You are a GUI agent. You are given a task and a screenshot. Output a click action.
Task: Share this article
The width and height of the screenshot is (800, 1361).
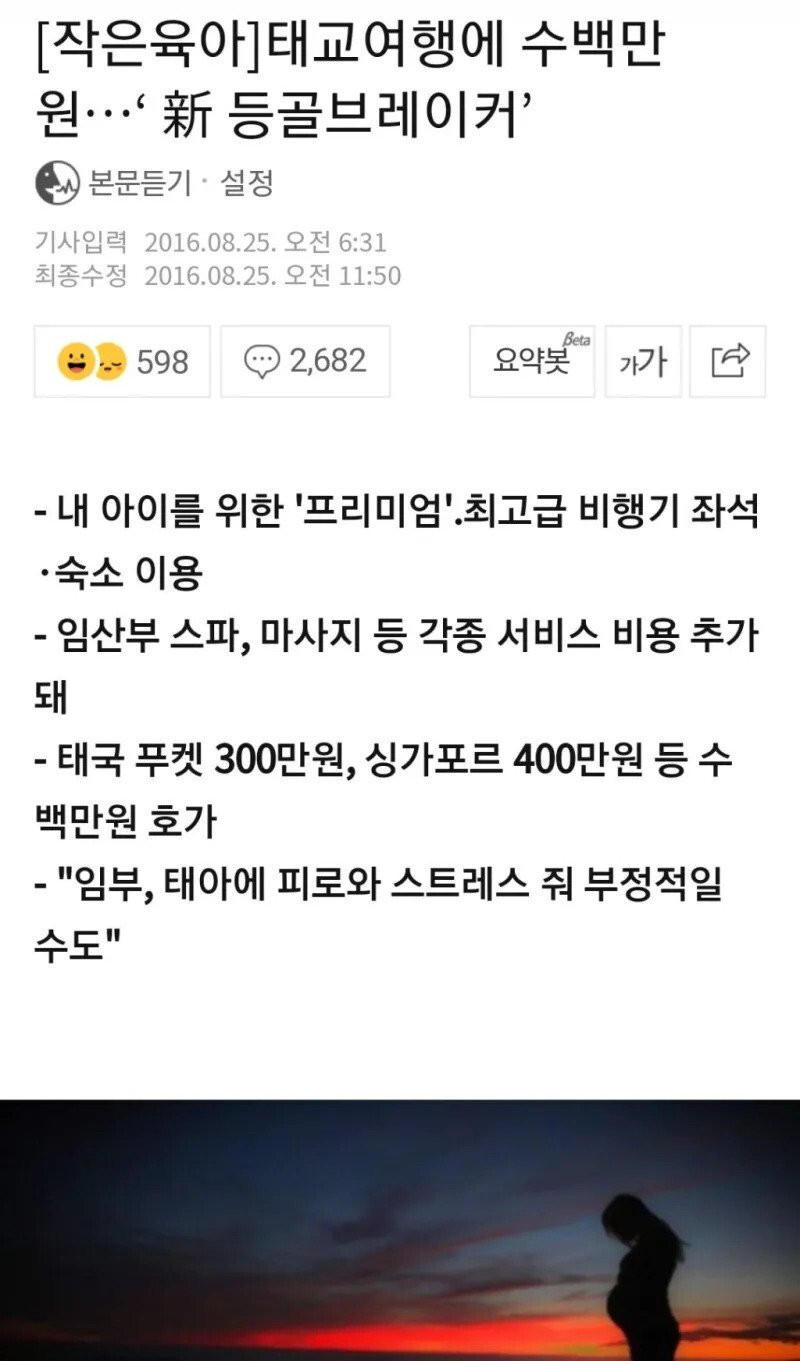click(x=730, y=361)
